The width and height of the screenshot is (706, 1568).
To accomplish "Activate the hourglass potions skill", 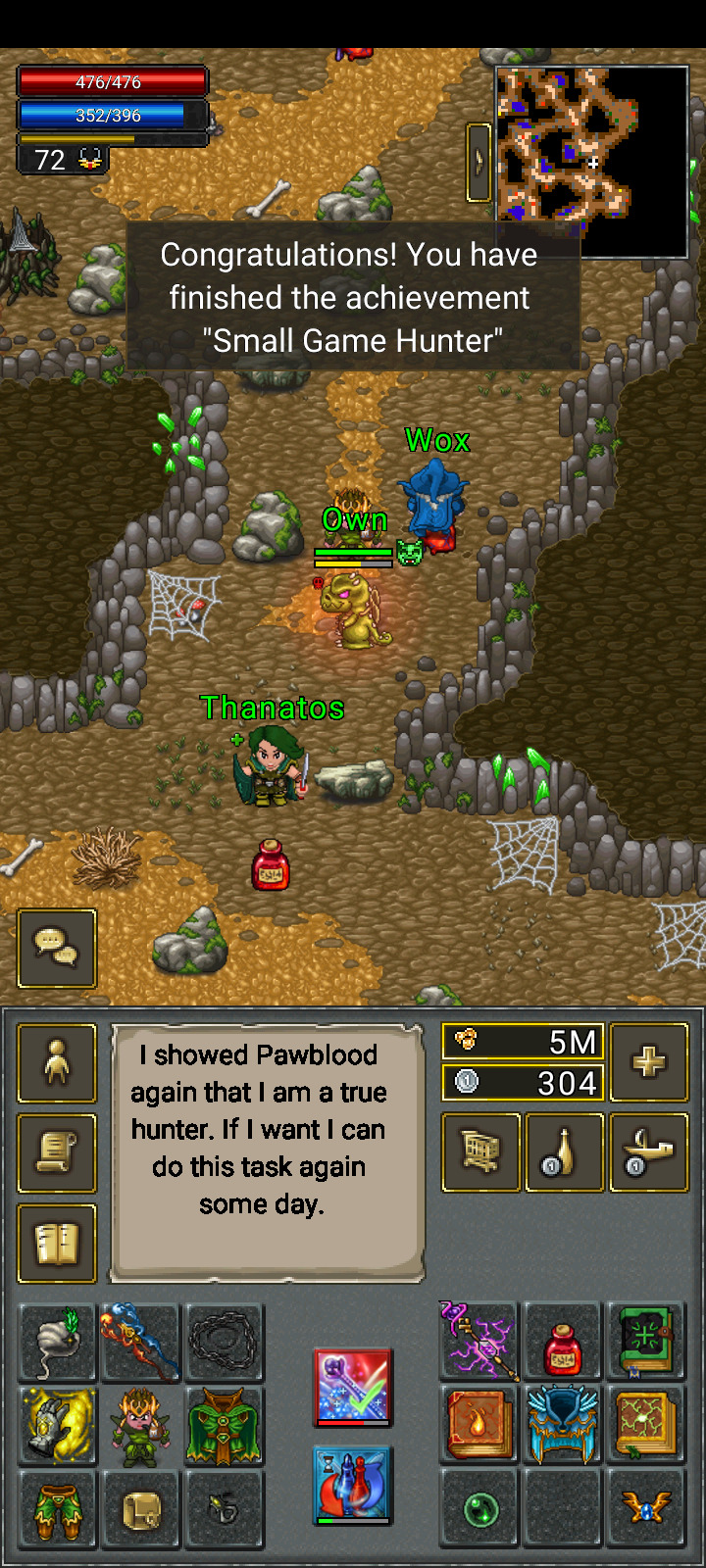I will coord(353,1486).
